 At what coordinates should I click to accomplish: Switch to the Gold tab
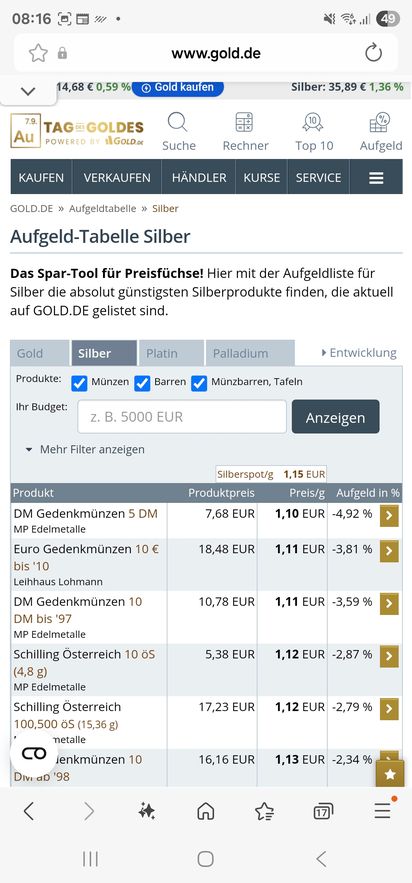coord(39,354)
